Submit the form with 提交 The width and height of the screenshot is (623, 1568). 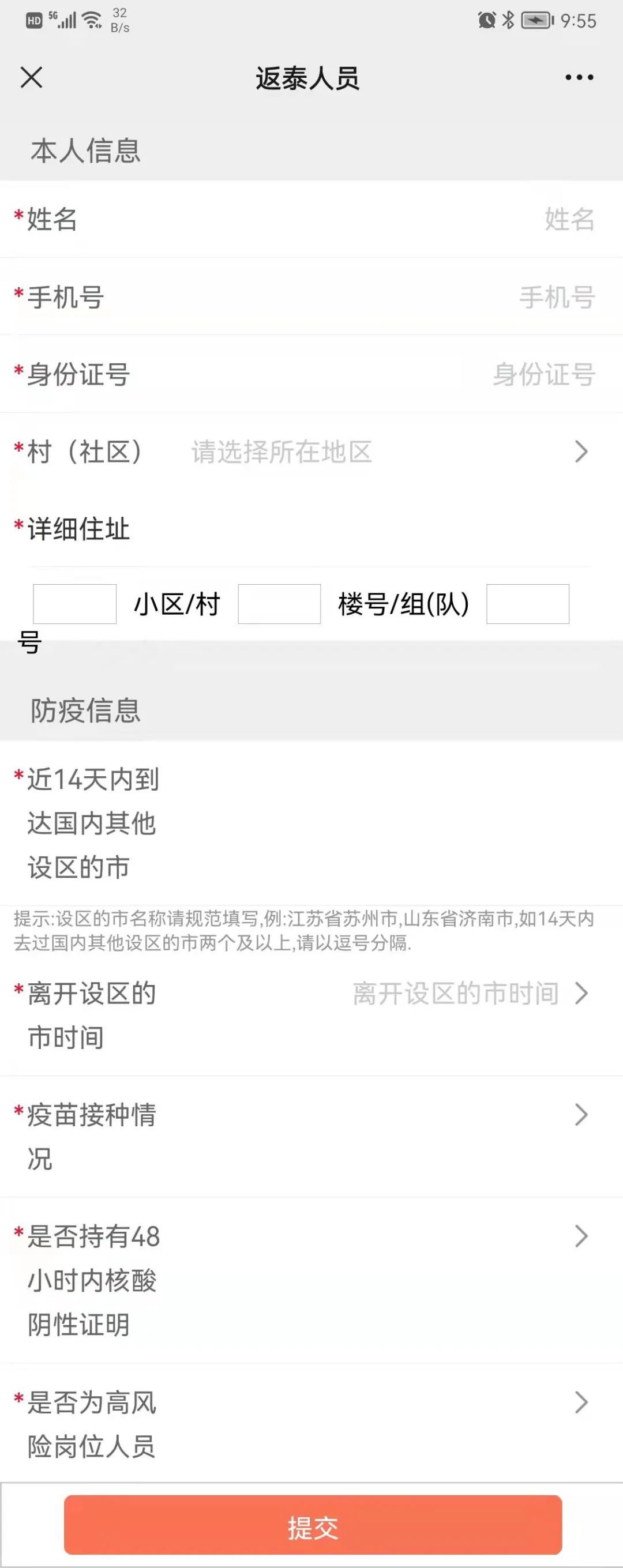[x=313, y=1524]
